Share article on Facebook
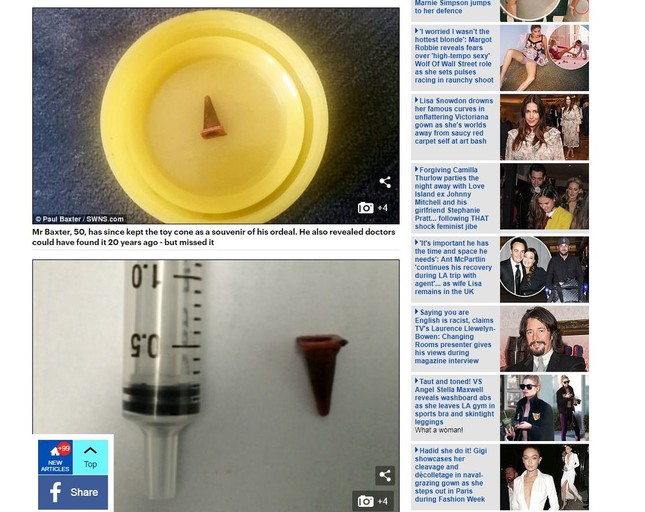The width and height of the screenshot is (645, 512). [73, 492]
